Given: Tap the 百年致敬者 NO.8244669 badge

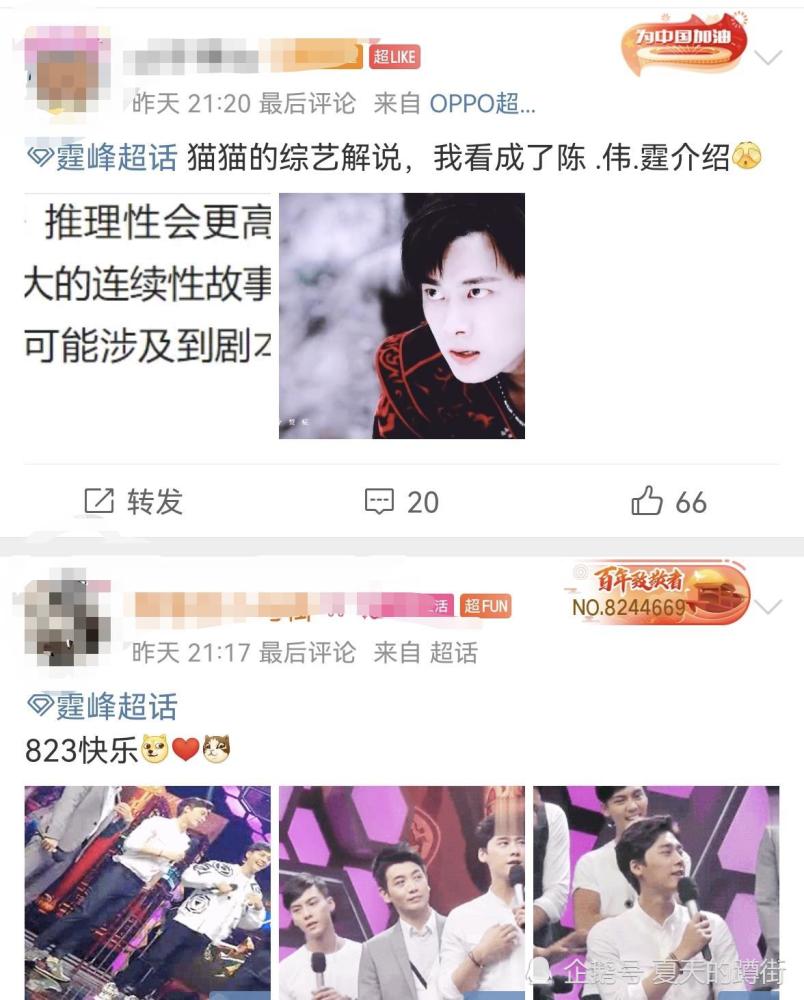Looking at the screenshot, I should tap(657, 593).
